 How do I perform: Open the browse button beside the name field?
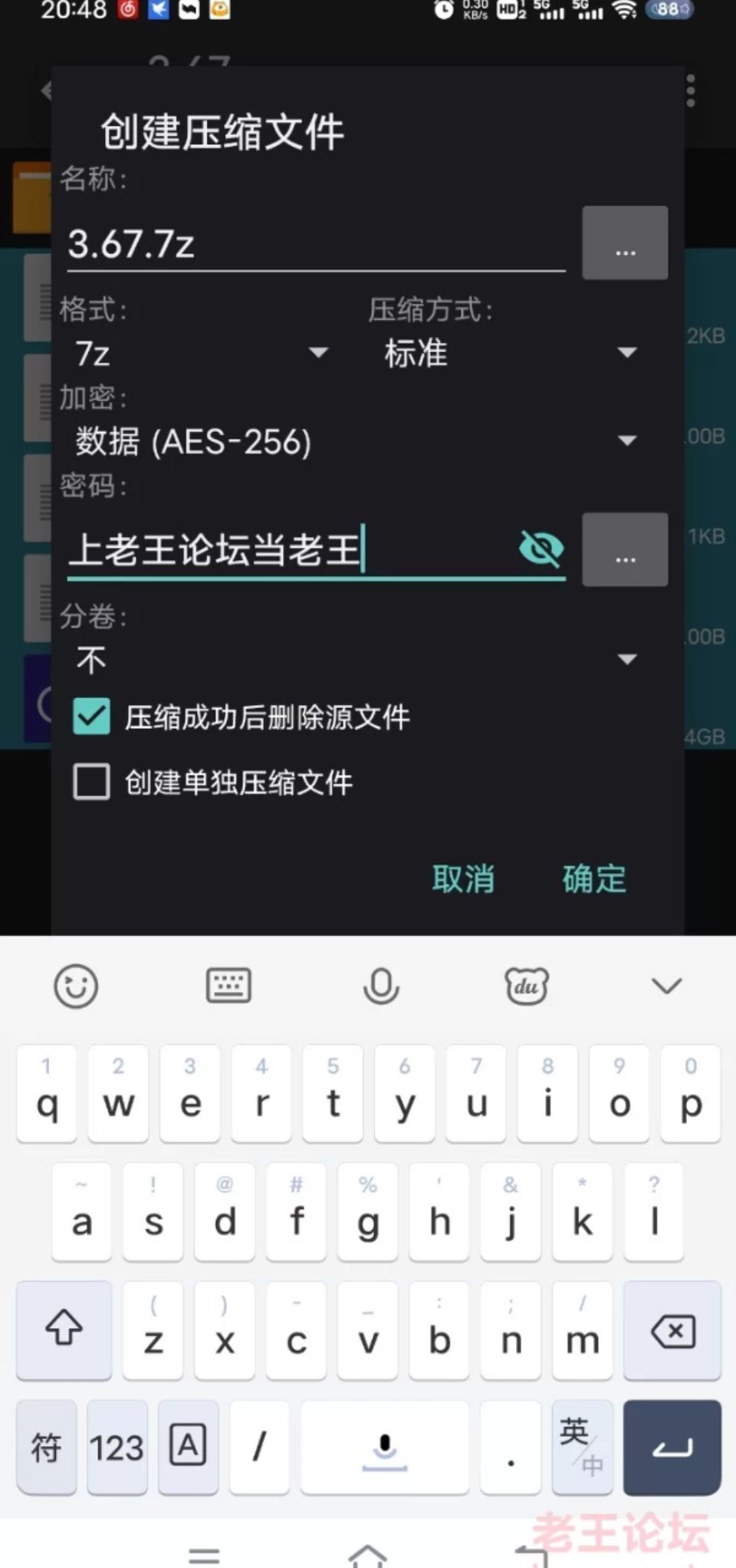coord(625,243)
